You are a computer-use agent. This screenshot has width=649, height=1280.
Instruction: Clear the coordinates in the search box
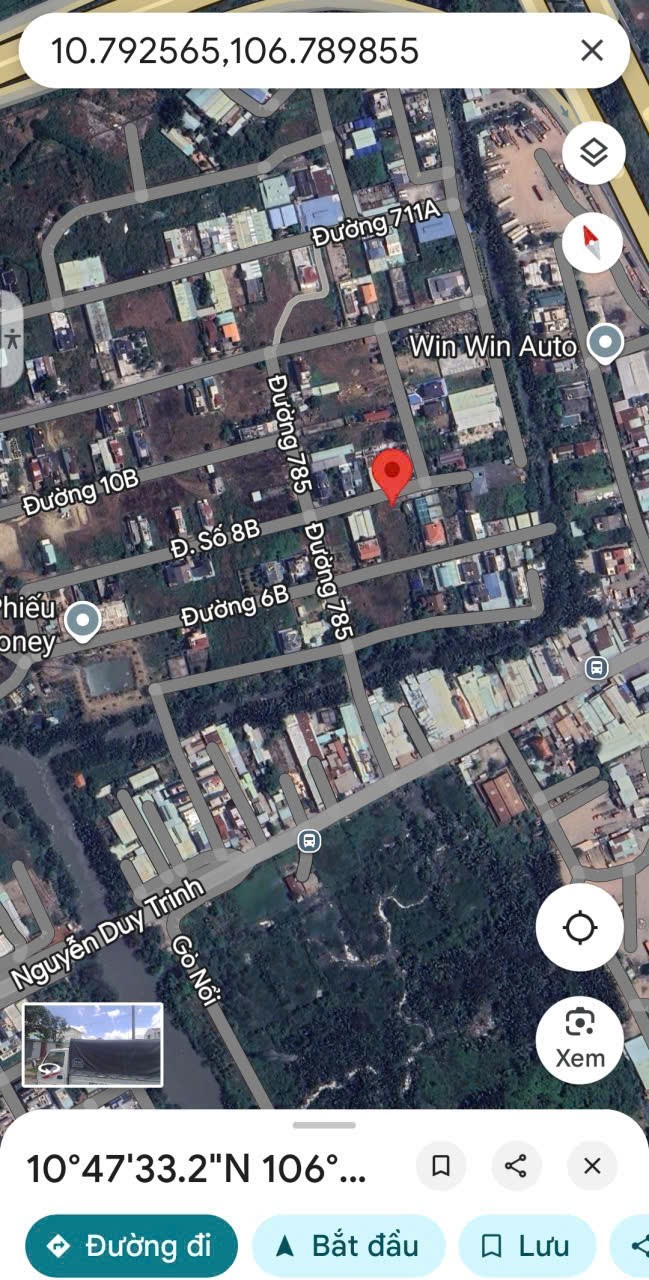pos(592,50)
